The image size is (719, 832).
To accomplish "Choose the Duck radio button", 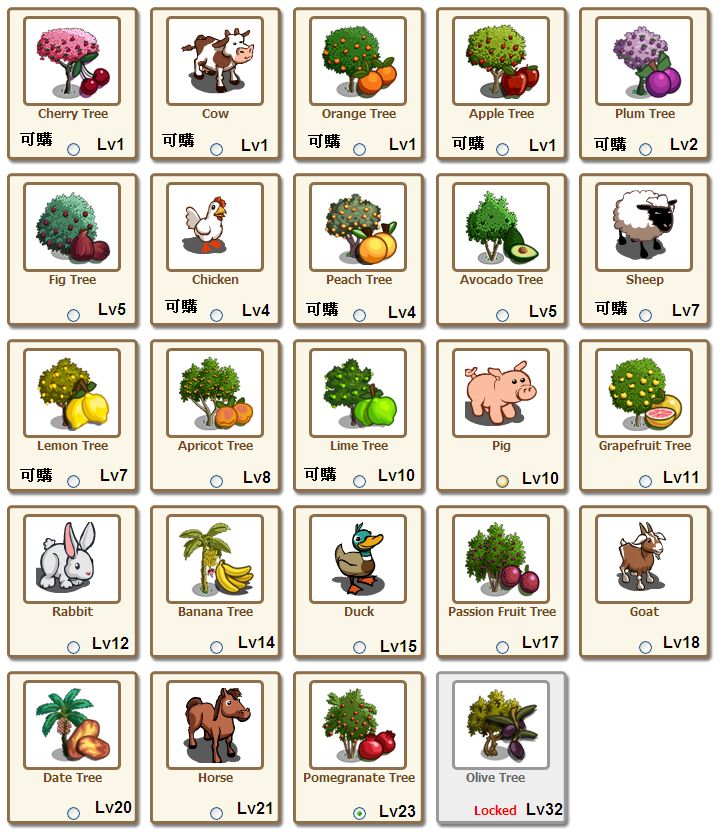I will click(359, 647).
